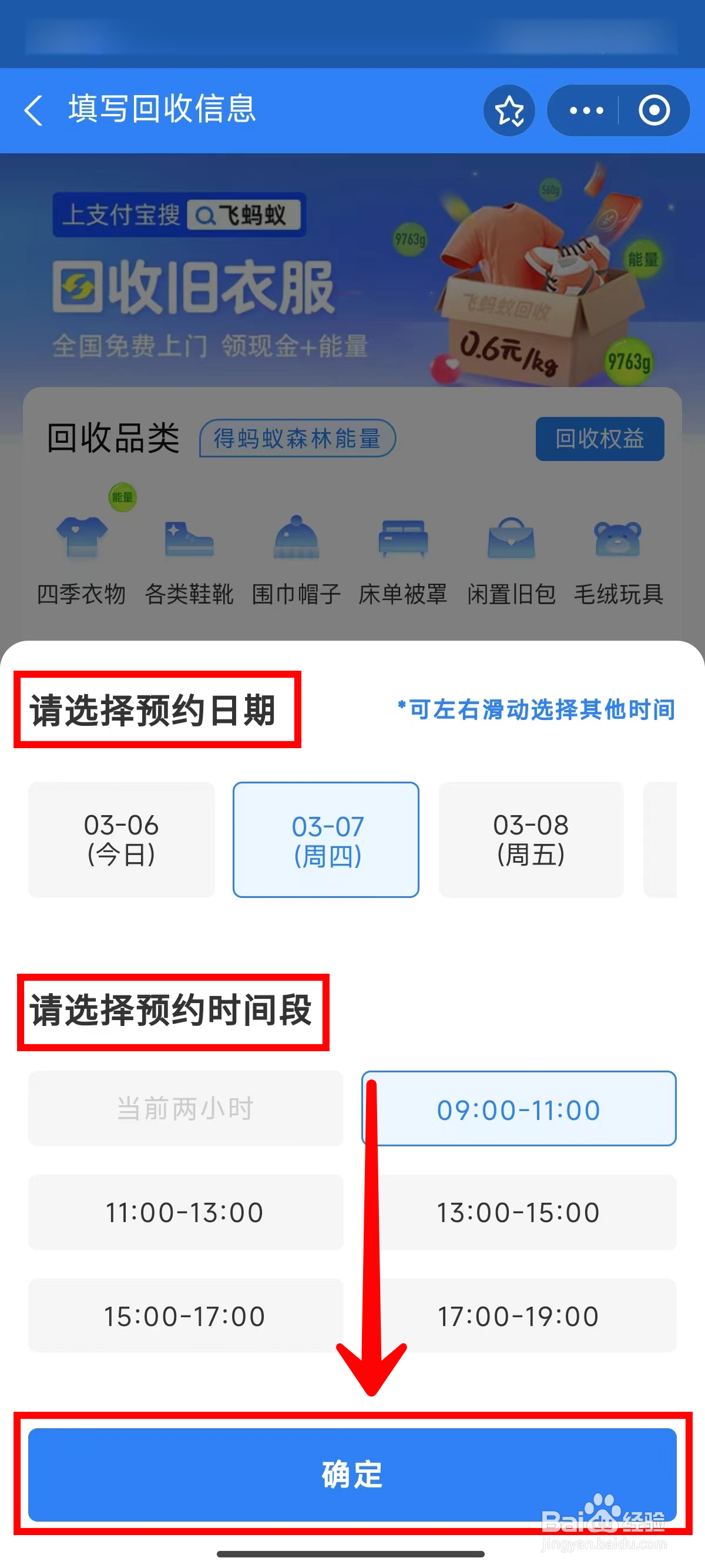Tap the 得蚂蚁森林能量 energy badge
Viewport: 705px width, 1568px height.
point(299,439)
